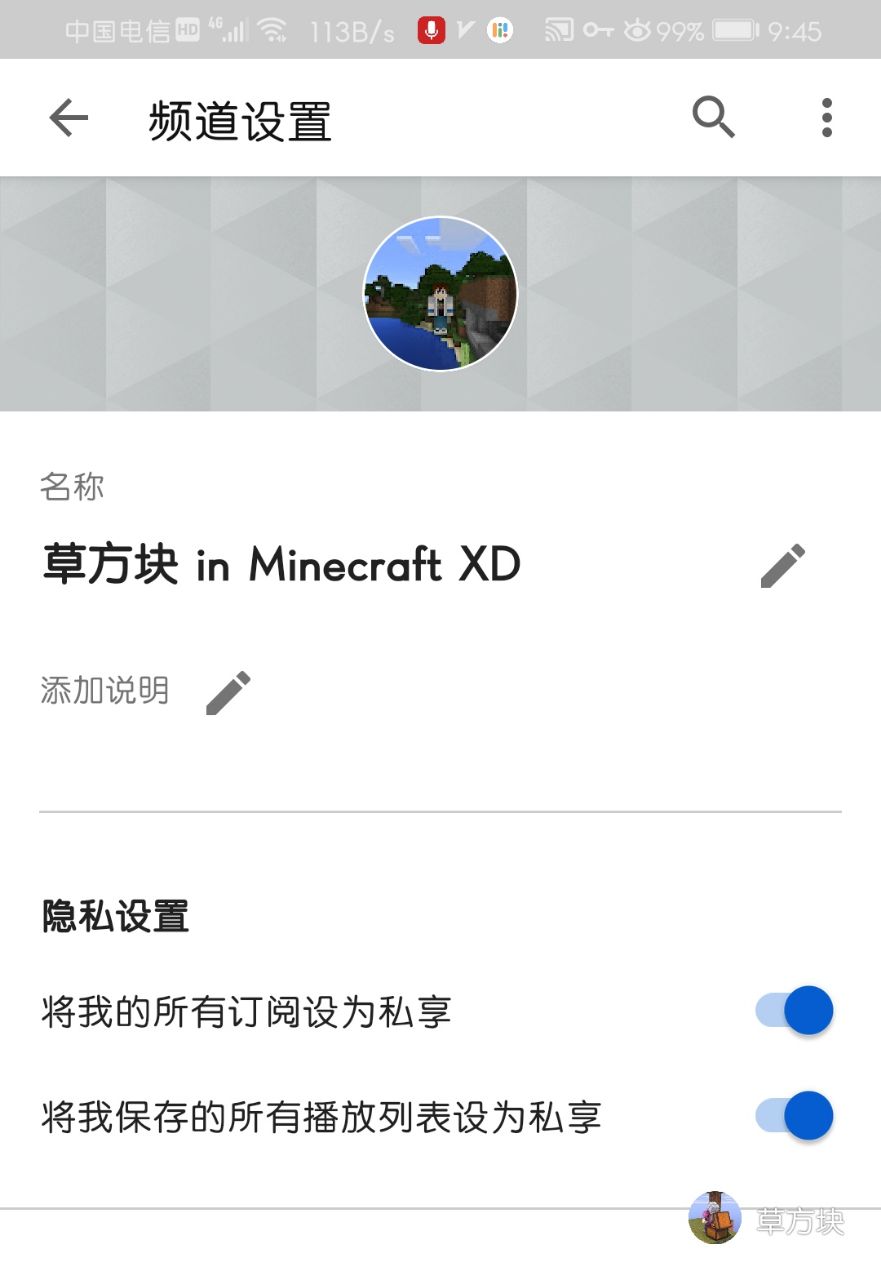
Task: Edit the channel description (添加说明)
Action: click(228, 692)
